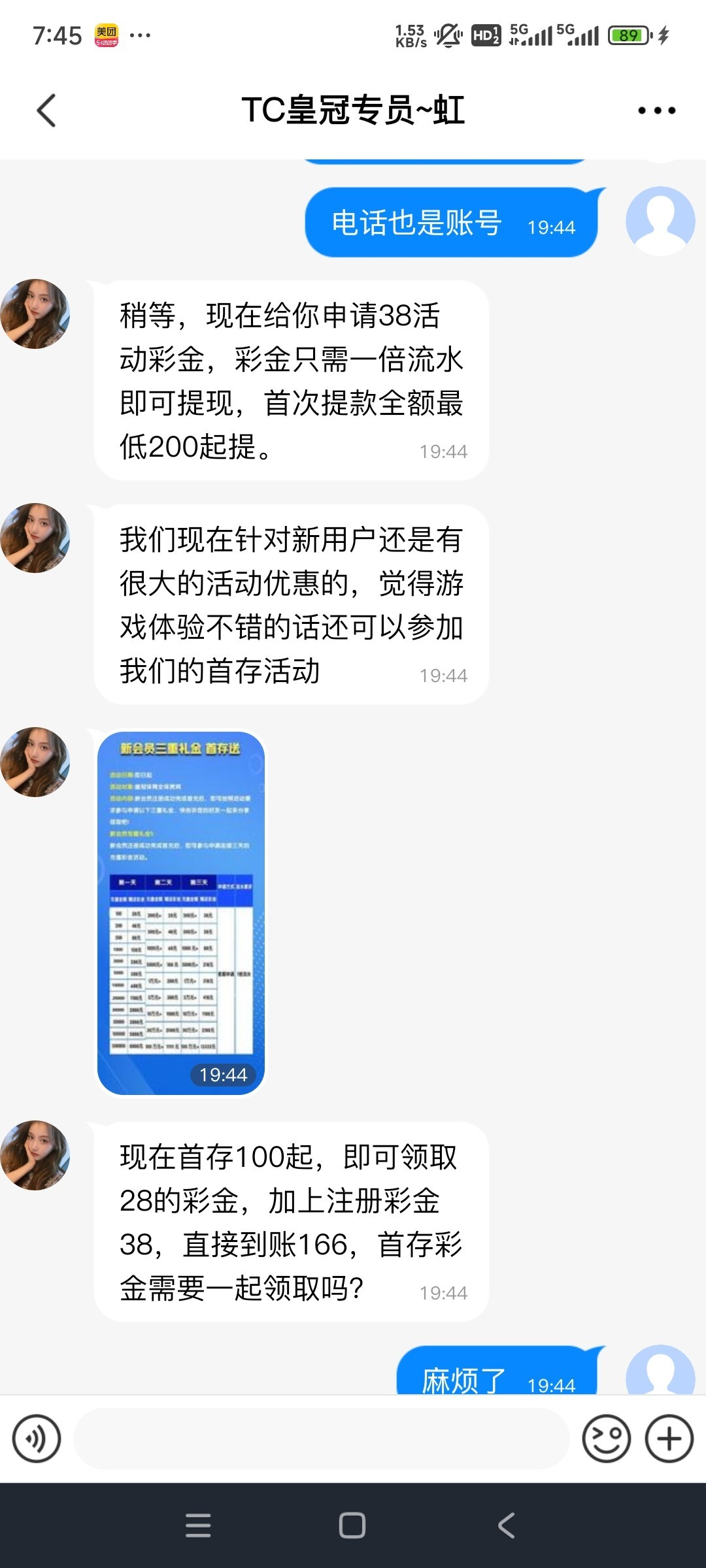This screenshot has height=1568, width=706.
Task: Go back from the TC皇冠专员~虹 chat
Action: pyautogui.click(x=46, y=110)
